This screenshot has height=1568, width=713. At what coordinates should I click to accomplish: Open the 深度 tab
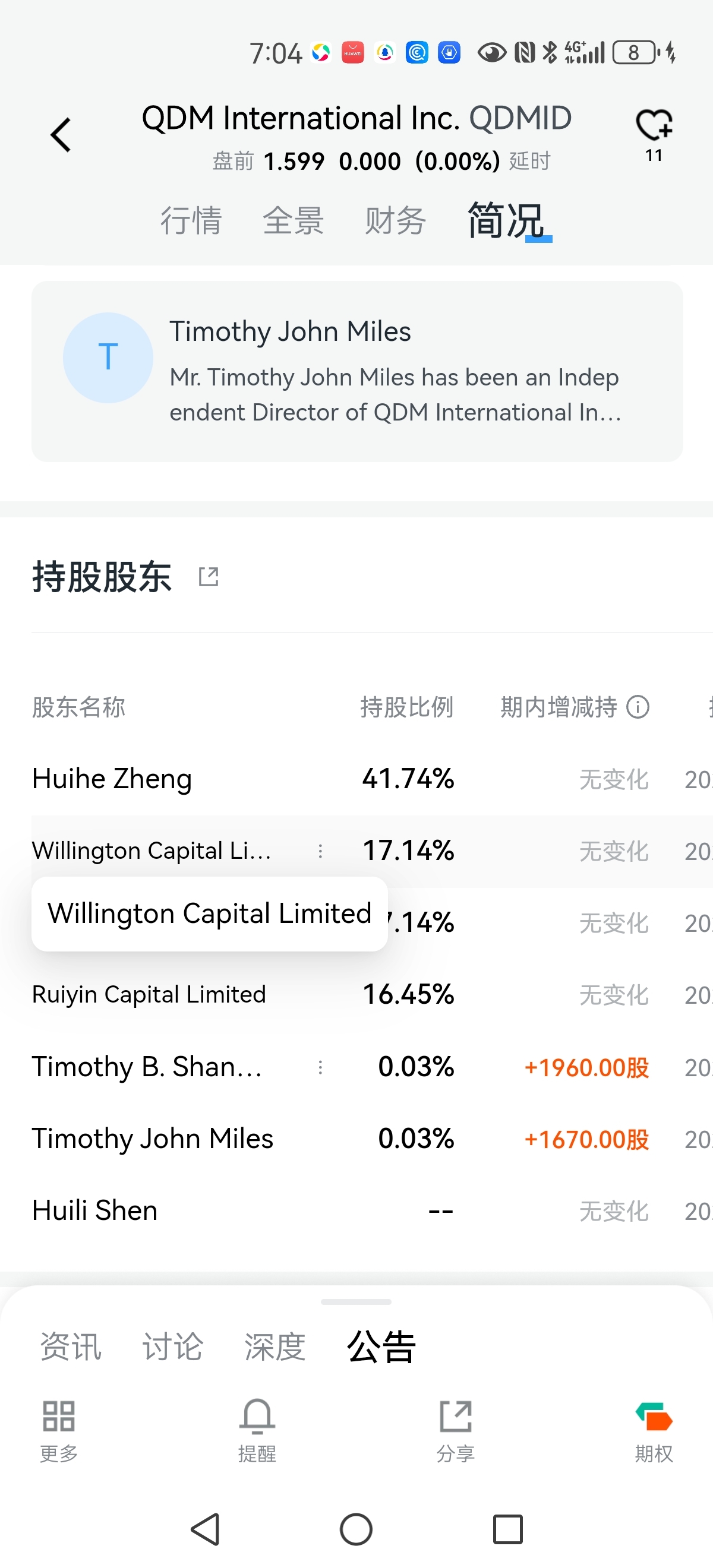[275, 1346]
